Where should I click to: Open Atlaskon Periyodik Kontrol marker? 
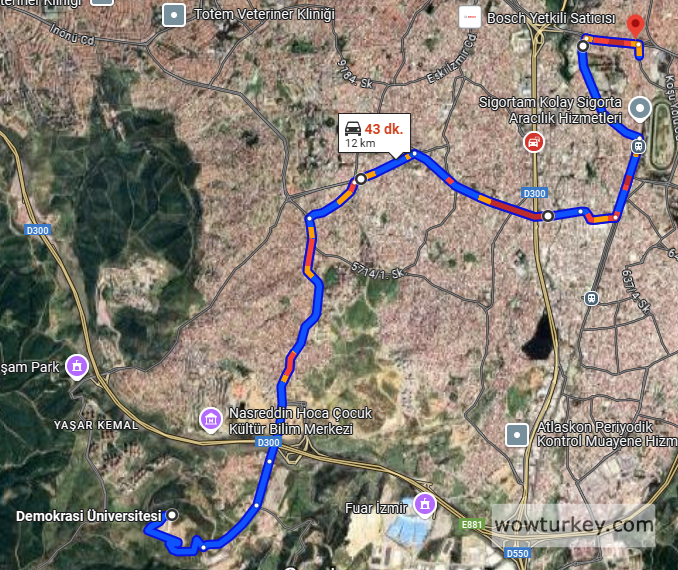[517, 434]
